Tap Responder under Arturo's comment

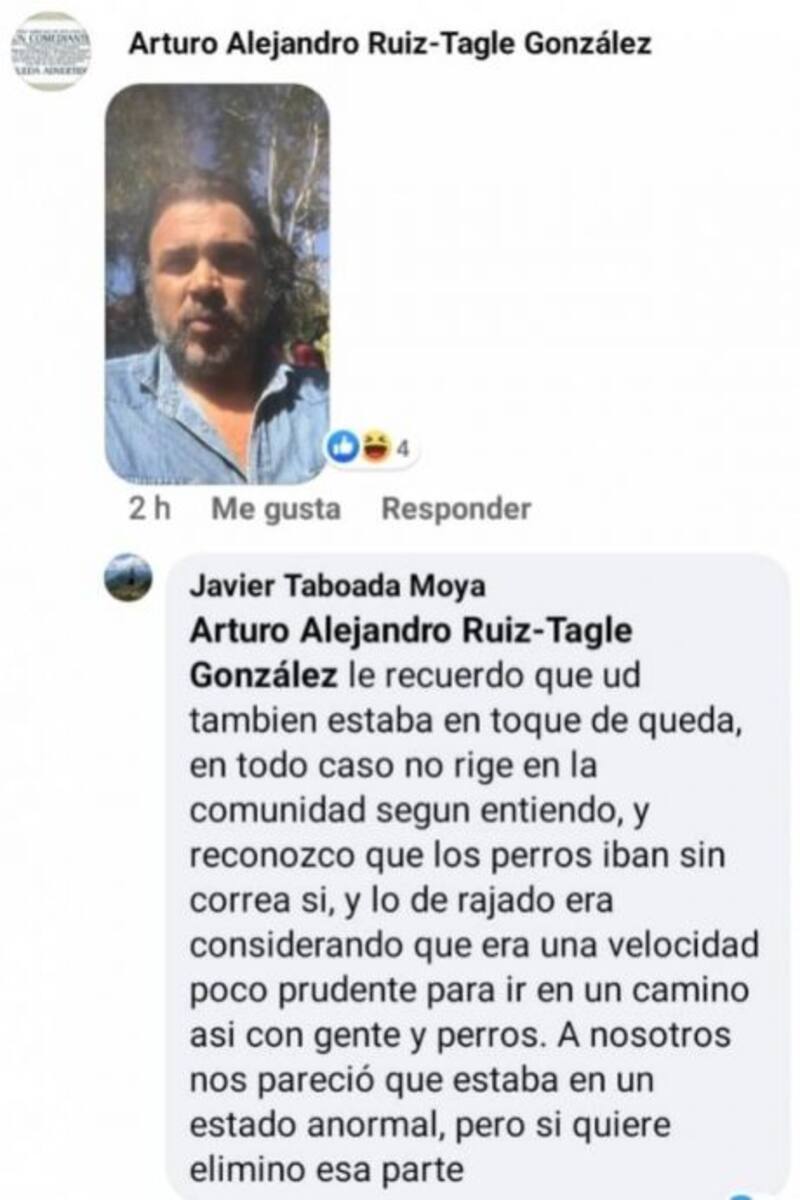coord(456,509)
